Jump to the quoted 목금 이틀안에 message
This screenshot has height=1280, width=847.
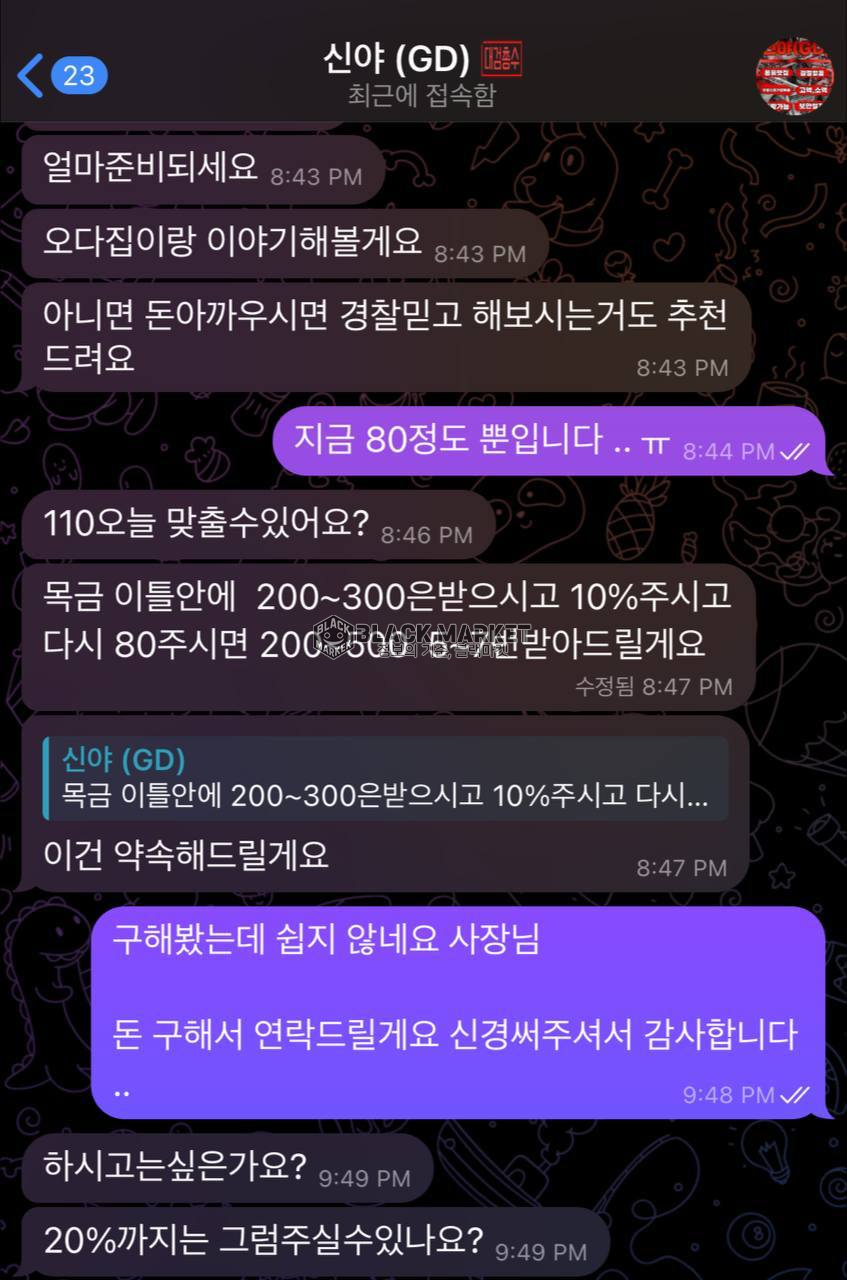click(385, 778)
